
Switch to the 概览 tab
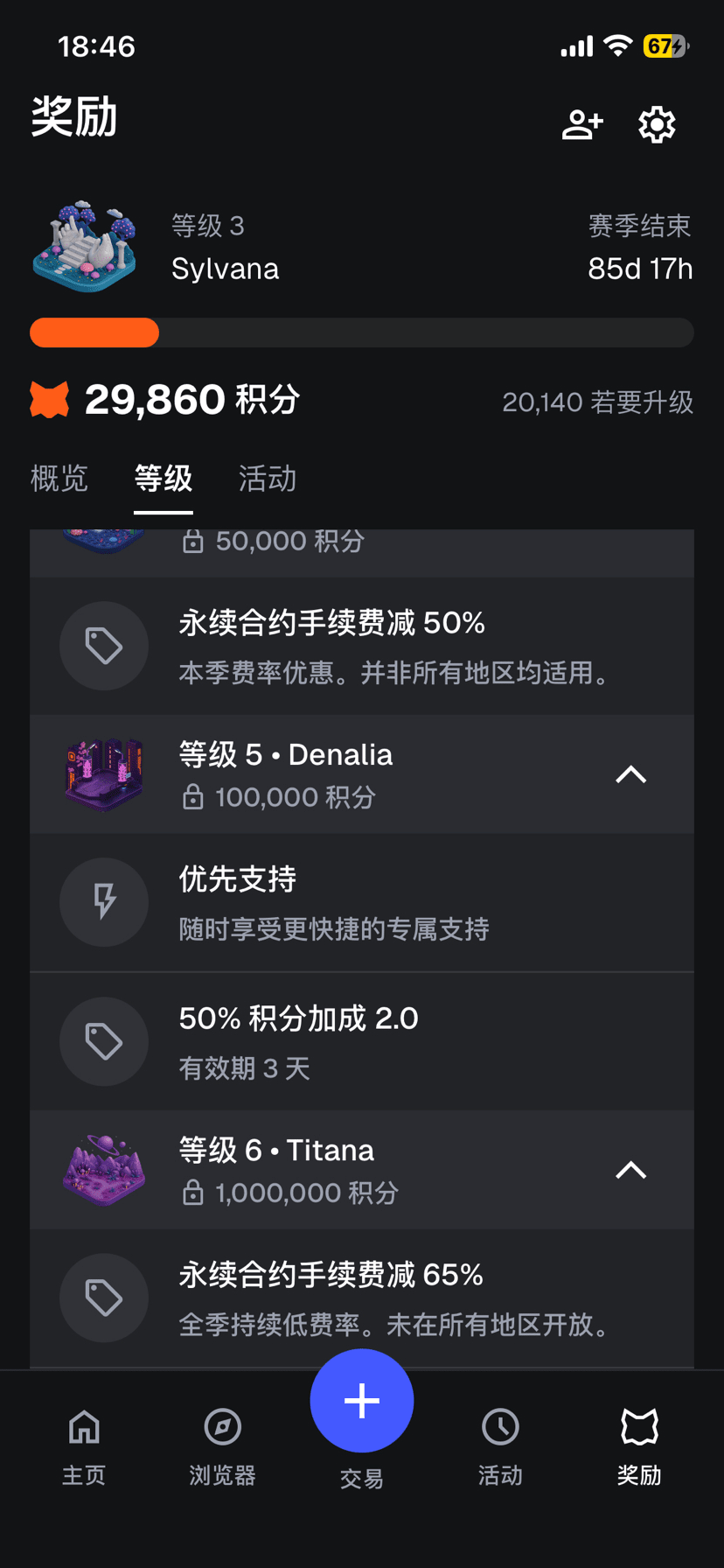point(59,479)
